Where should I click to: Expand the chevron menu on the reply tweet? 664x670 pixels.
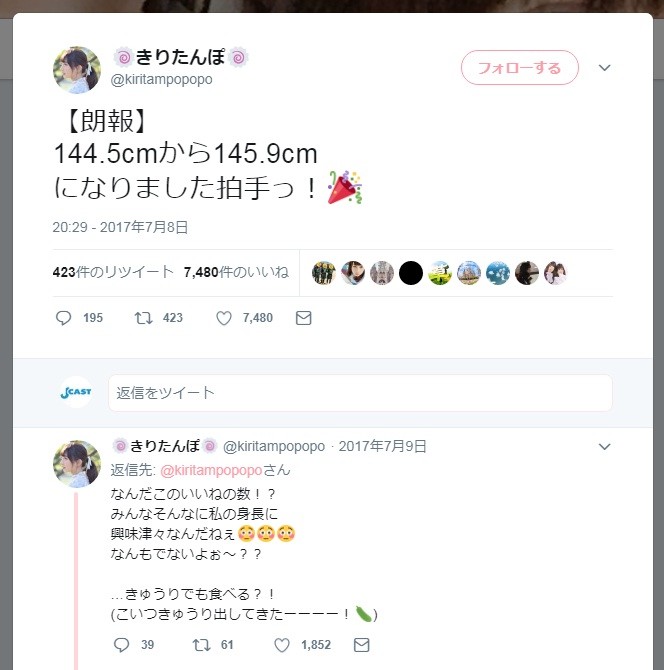click(604, 446)
